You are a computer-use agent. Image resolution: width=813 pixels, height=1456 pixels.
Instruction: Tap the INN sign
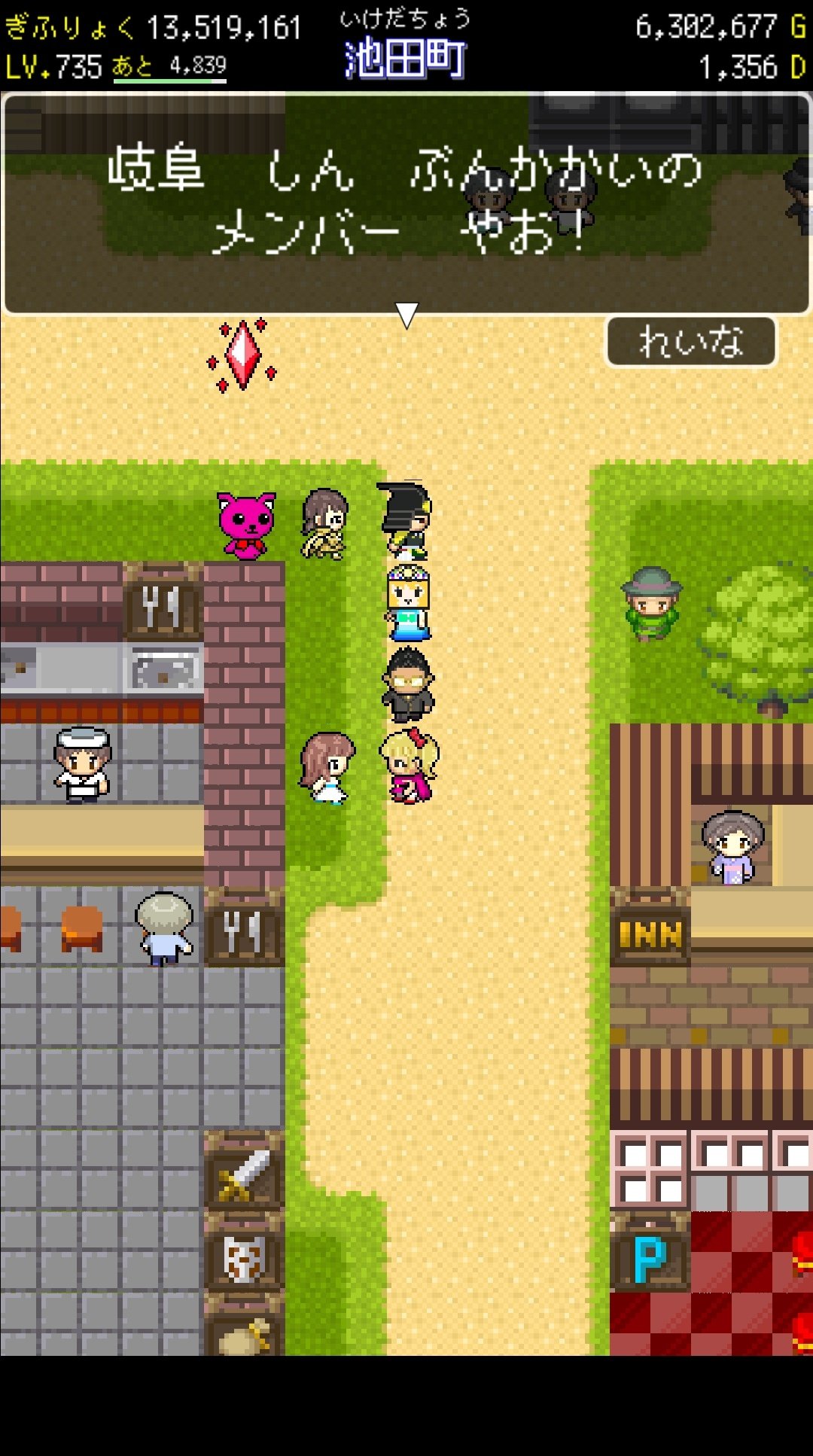click(x=650, y=934)
